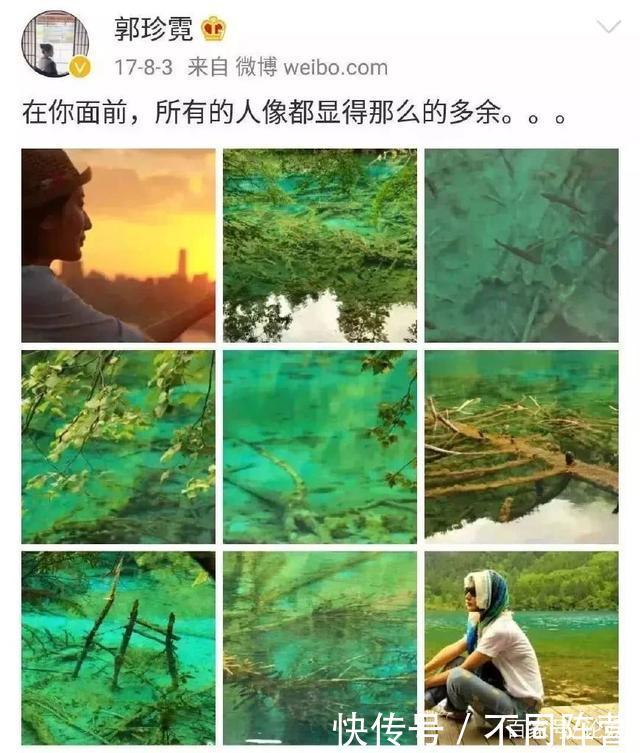Open 郭珍霓's profile avatar
The width and height of the screenshot is (640, 753).
[x=55, y=44]
